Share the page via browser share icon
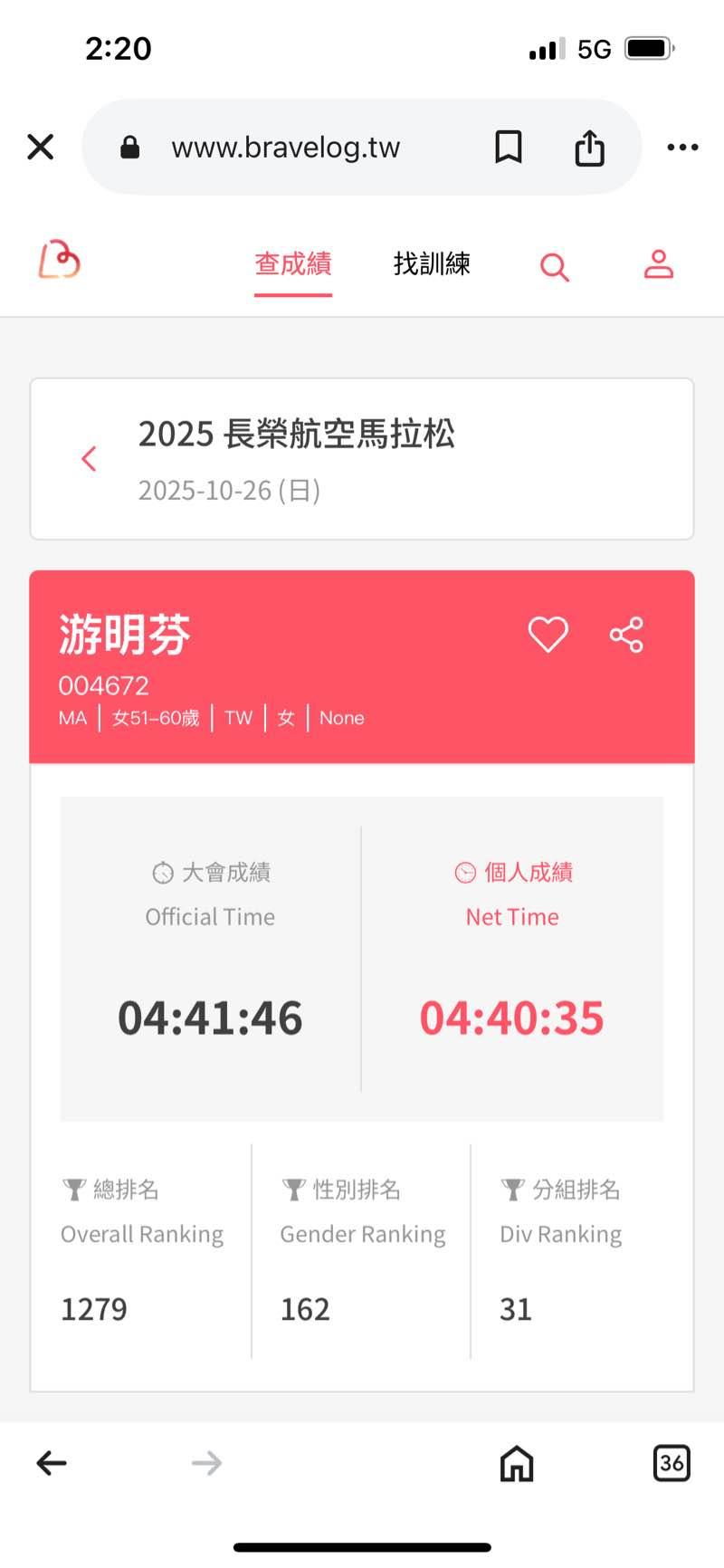724x1568 pixels. (x=589, y=148)
